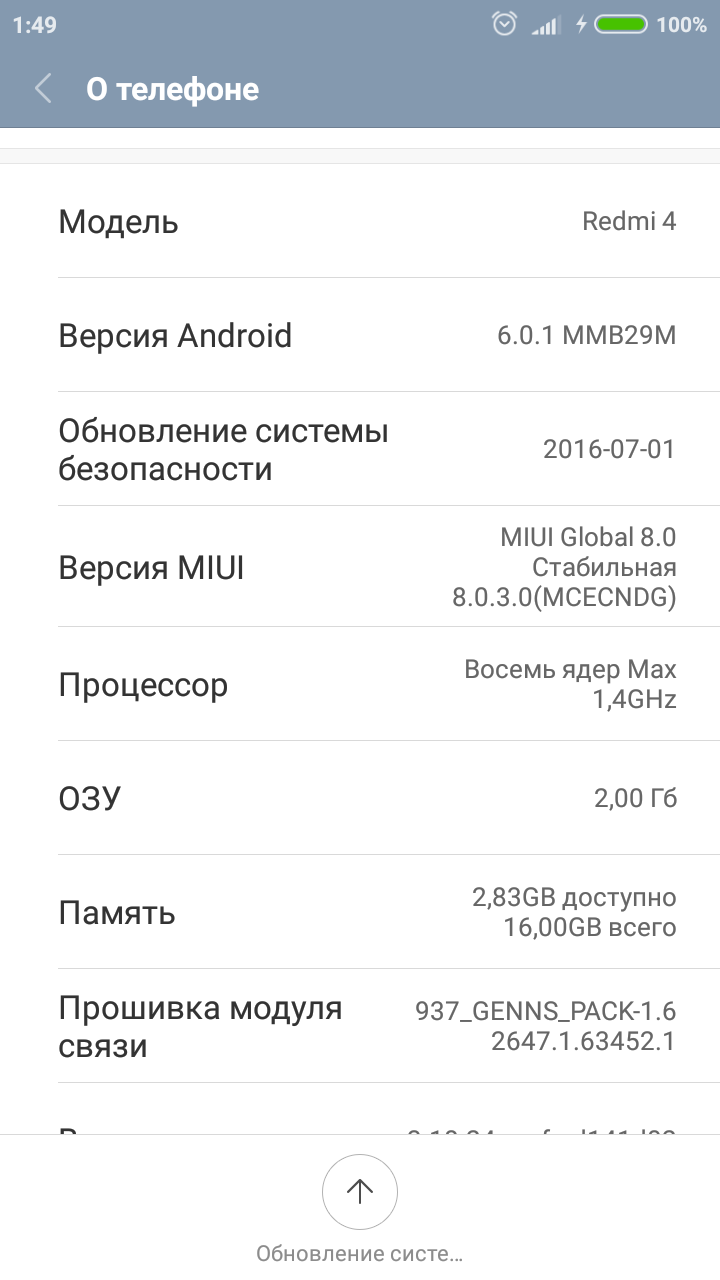The height and width of the screenshot is (1280, 720).
Task: Tap the Процессор row
Action: (360, 684)
